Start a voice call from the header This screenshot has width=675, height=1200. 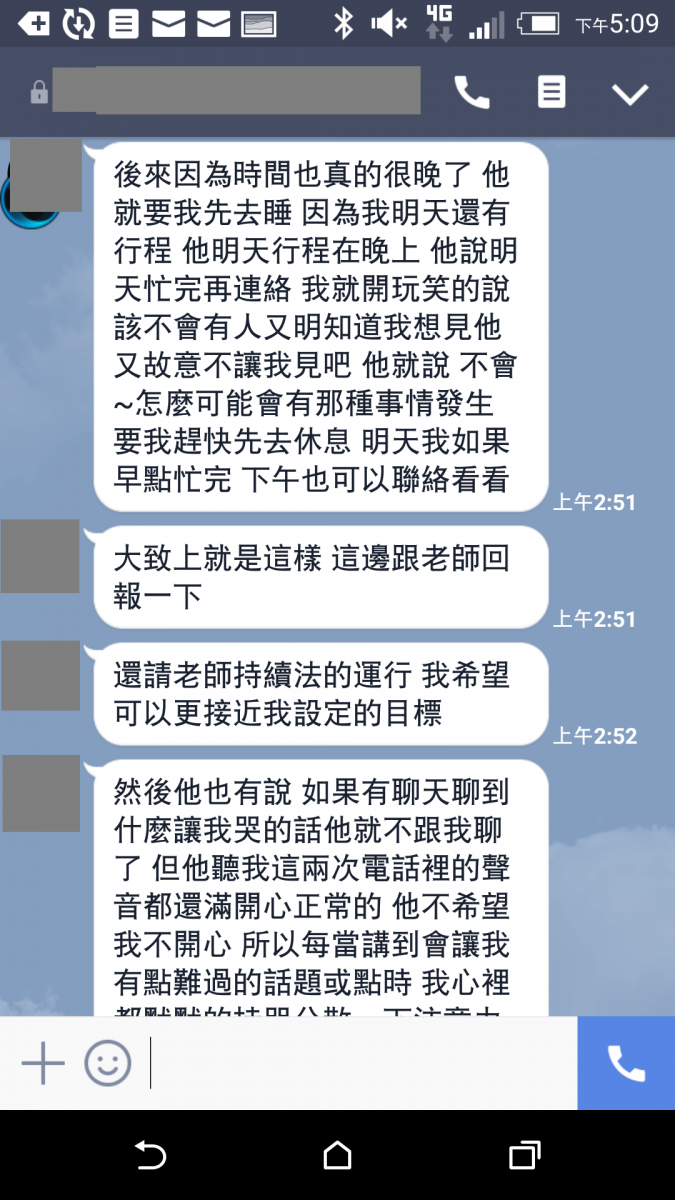coord(472,93)
